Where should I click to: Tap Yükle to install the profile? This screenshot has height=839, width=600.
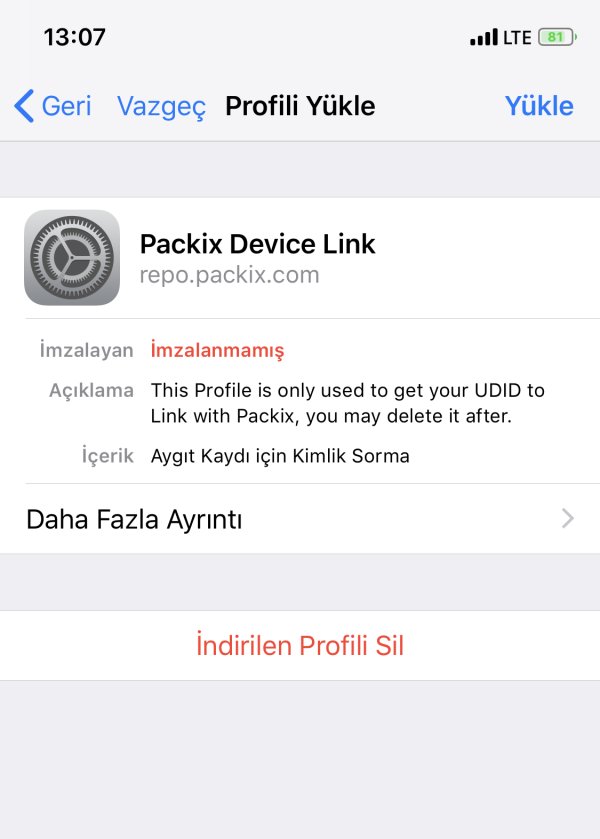pyautogui.click(x=538, y=106)
